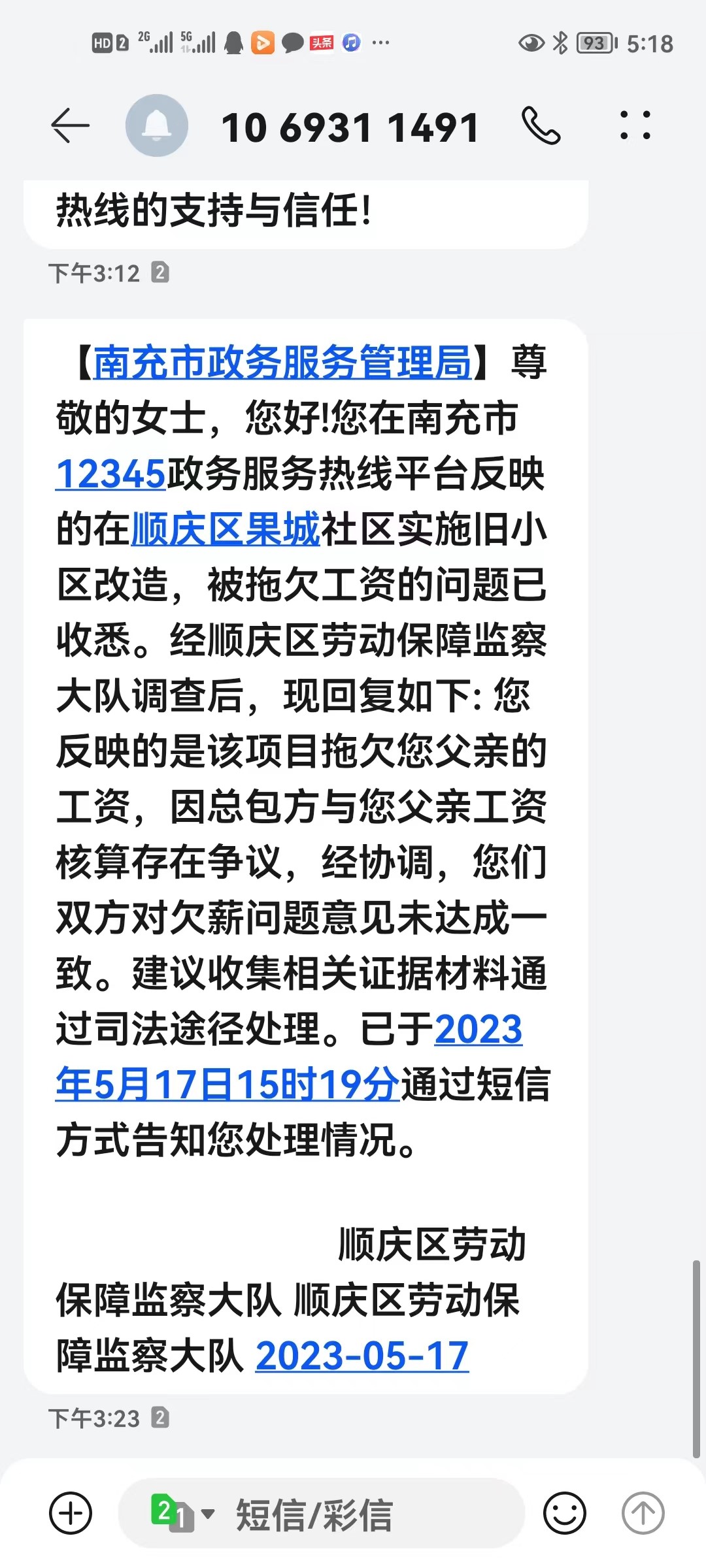Open the 南充市政务服务管理局 link
The width and height of the screenshot is (706, 1568).
coord(282,362)
